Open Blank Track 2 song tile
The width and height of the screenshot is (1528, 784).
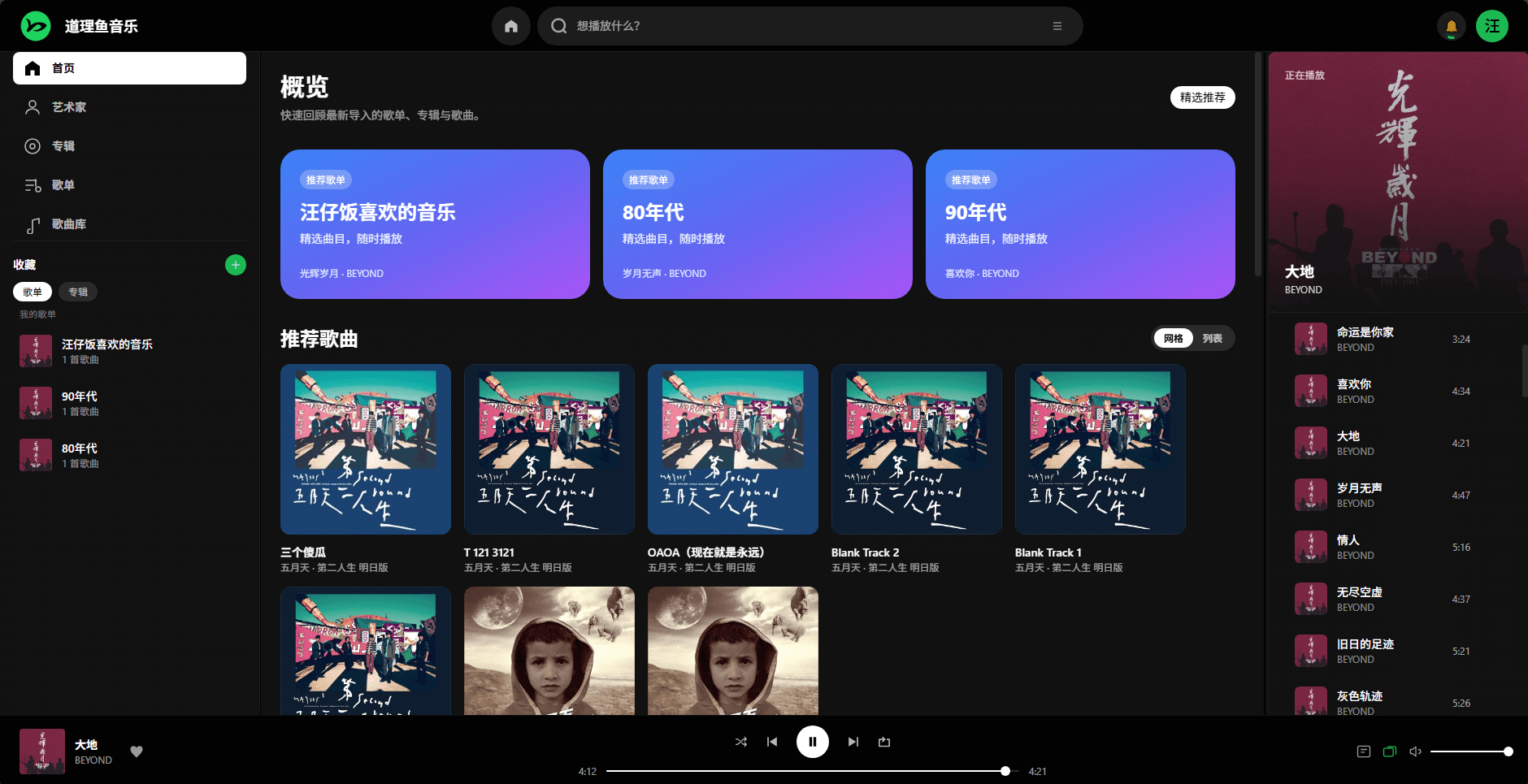point(916,449)
